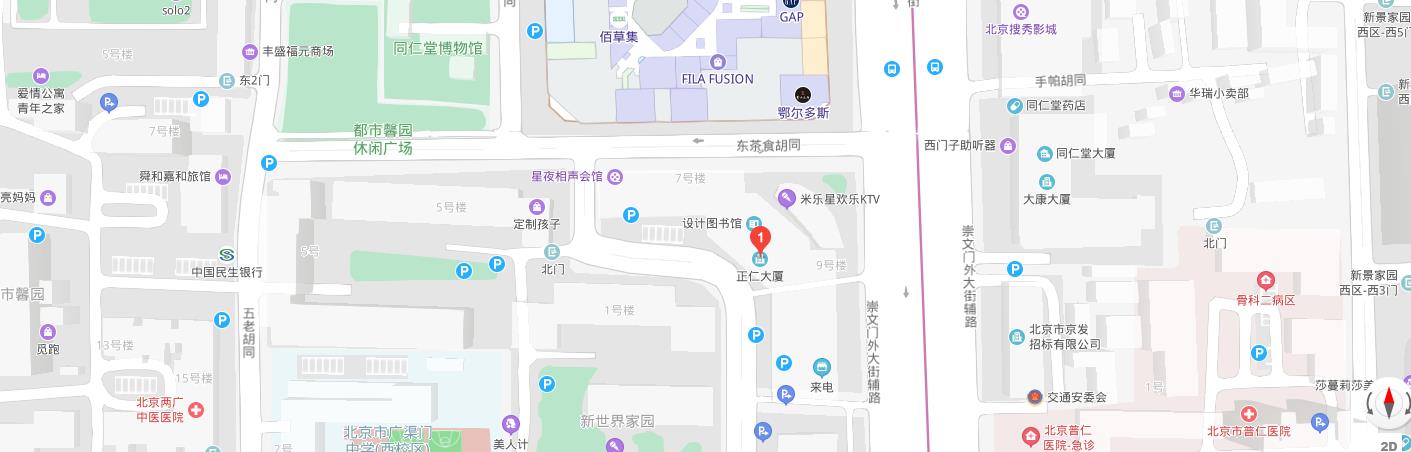Open 北京两广中医医院 hospital marker
Screen dimensions: 1411x452
(196, 410)
